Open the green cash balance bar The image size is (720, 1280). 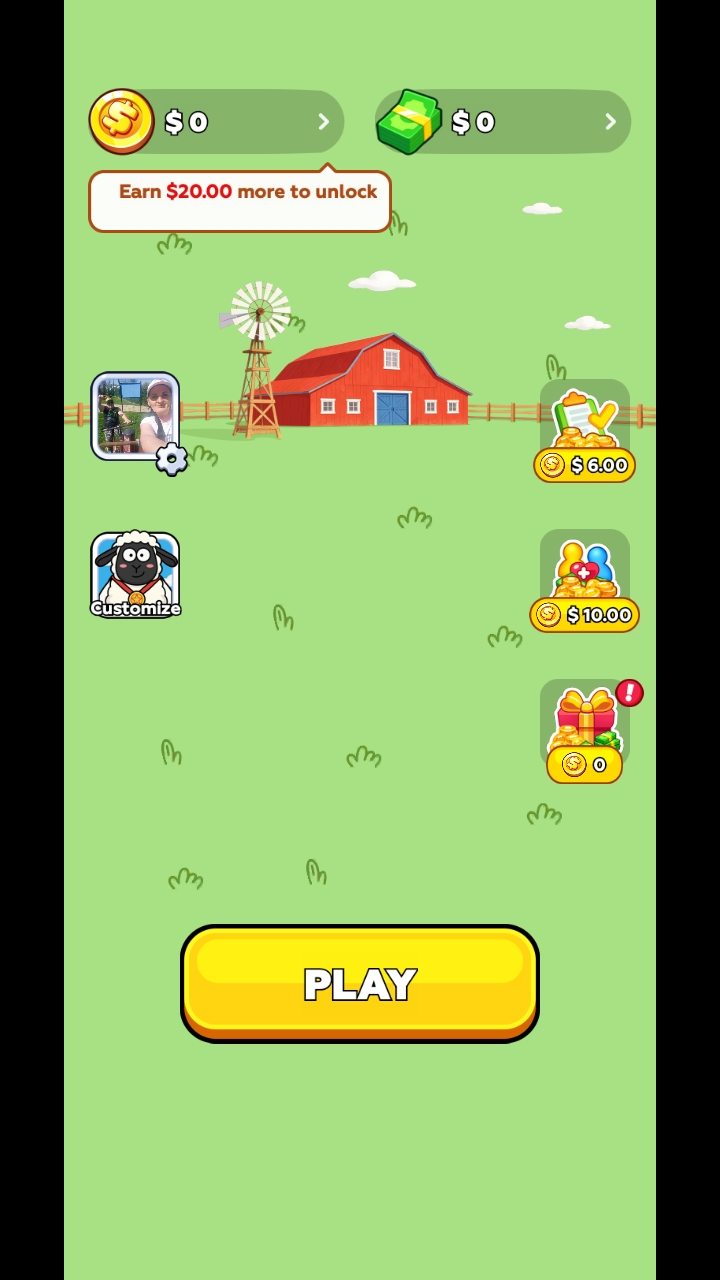(x=503, y=122)
